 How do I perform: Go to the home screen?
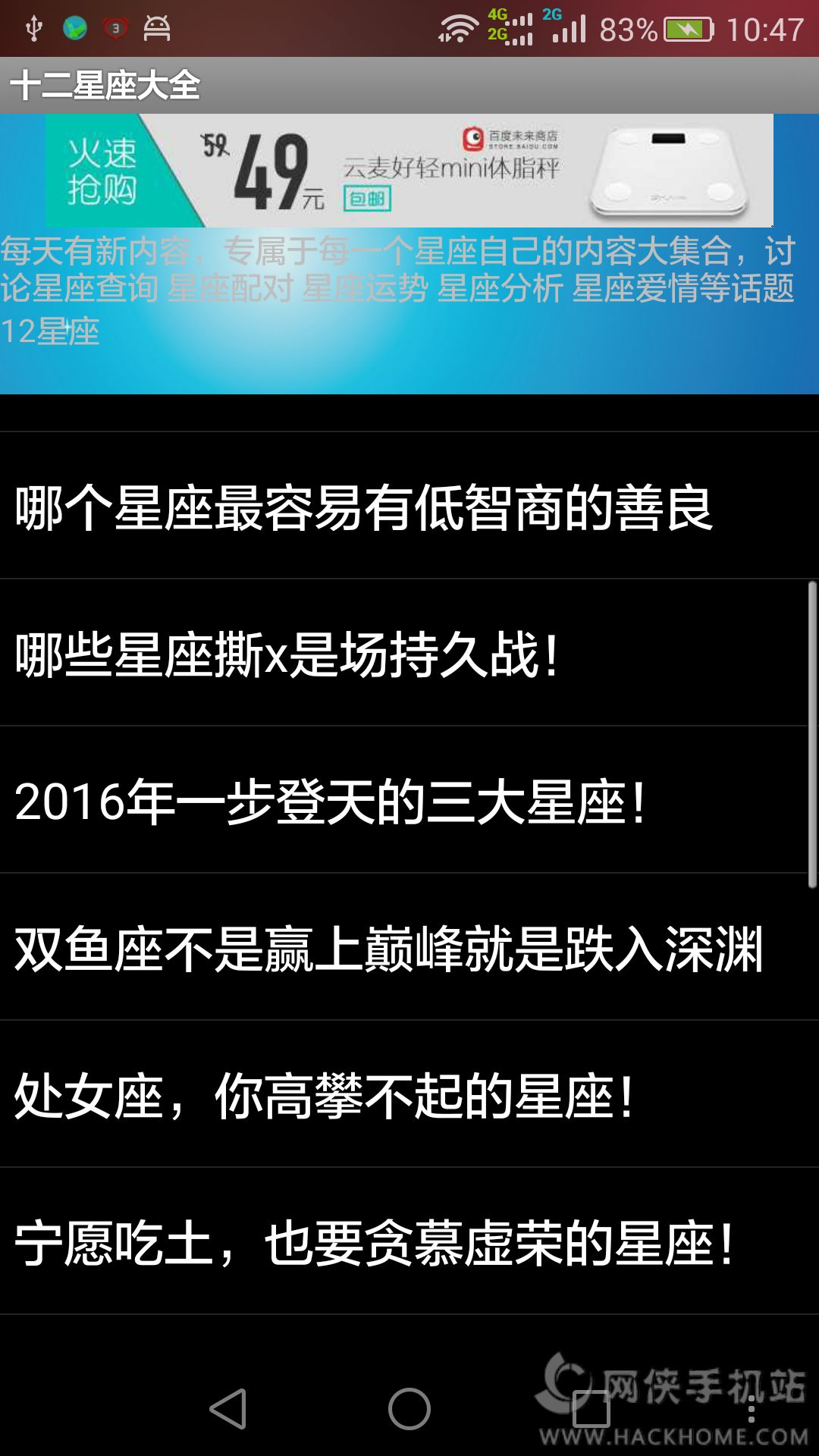click(x=409, y=1409)
